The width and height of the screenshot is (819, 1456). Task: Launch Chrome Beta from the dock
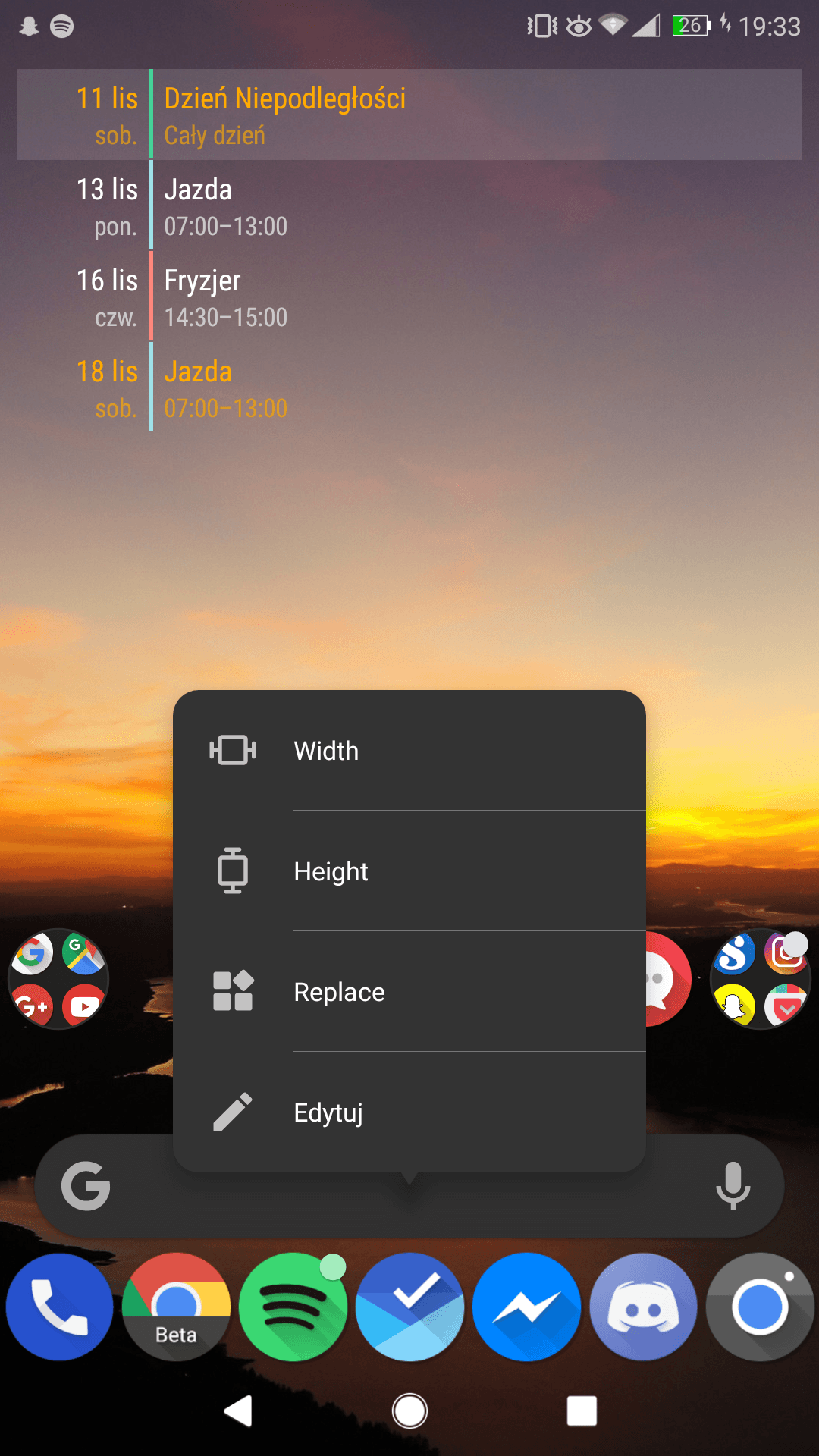[x=176, y=1307]
